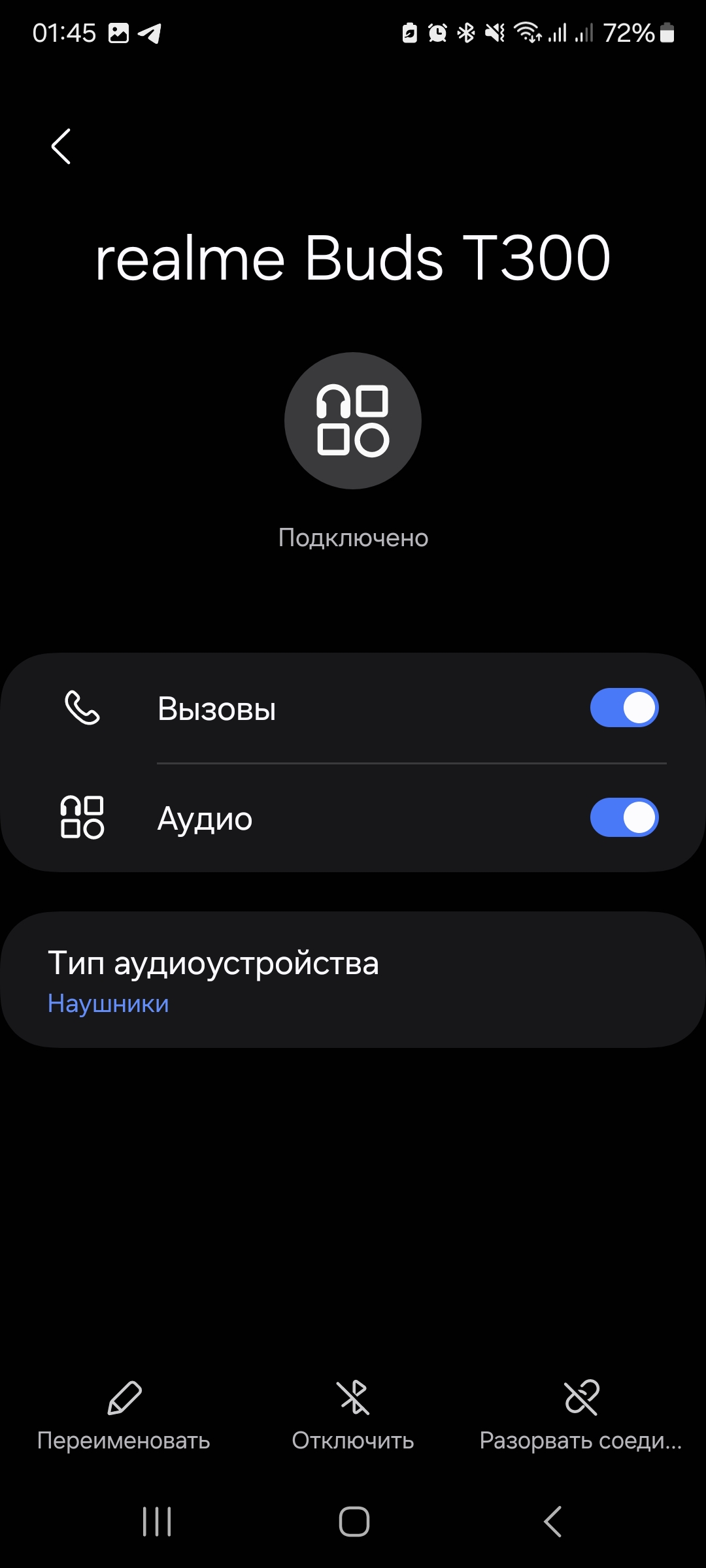The height and width of the screenshot is (1568, 706).
Task: Go to the home screen
Action: click(x=354, y=1522)
